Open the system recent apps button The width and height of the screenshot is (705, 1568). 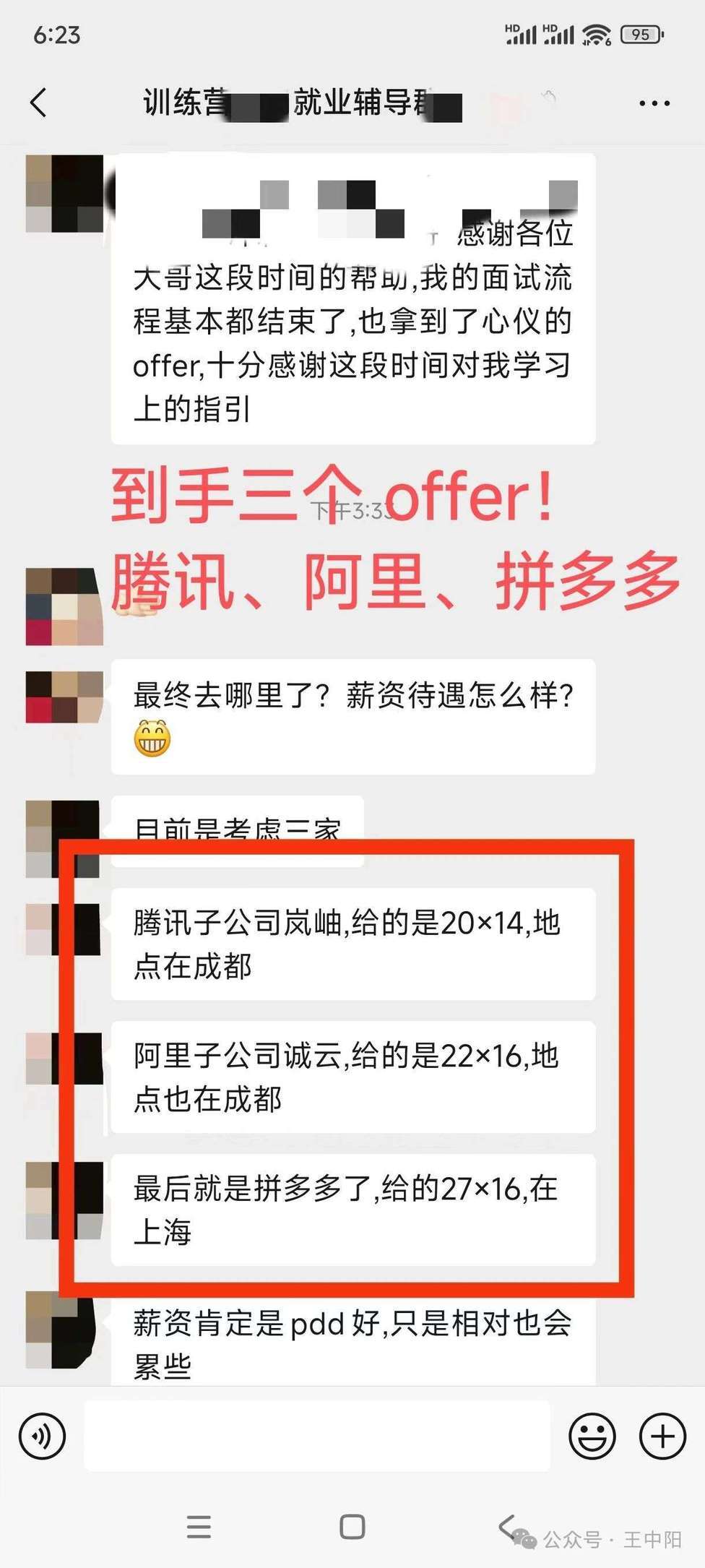click(x=199, y=1526)
